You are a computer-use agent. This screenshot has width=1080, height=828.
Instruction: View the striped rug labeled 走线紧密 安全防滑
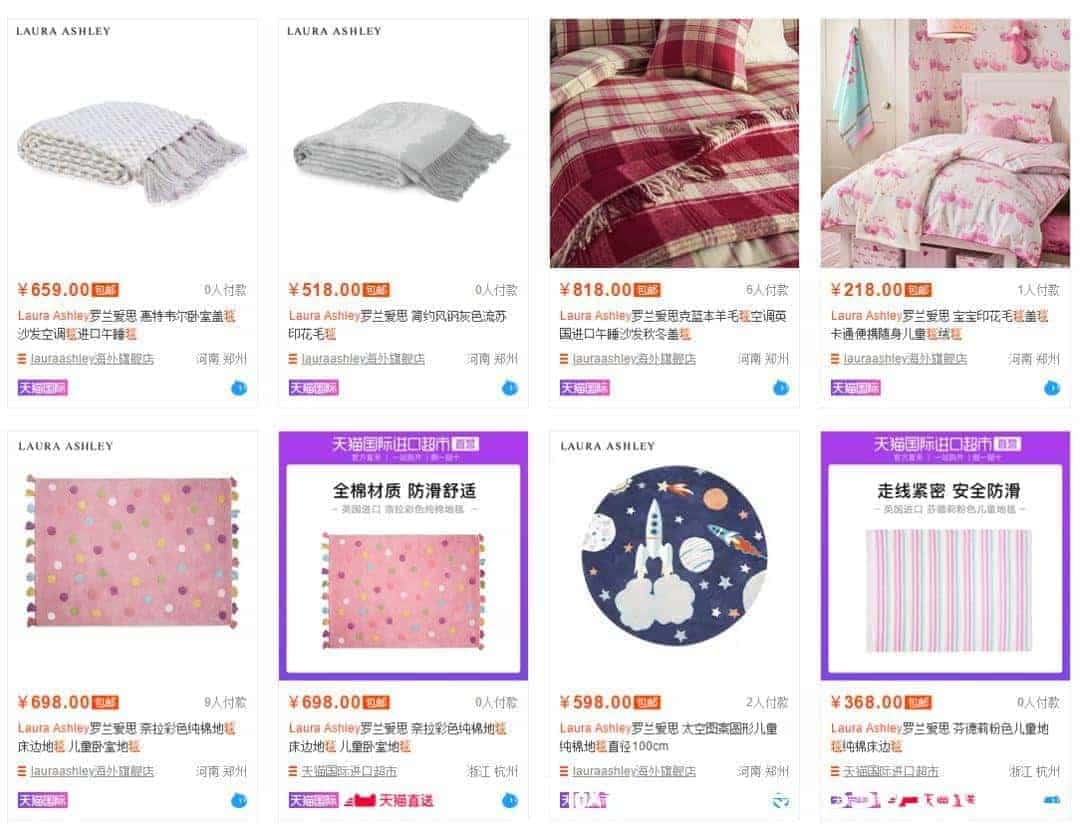[x=945, y=555]
